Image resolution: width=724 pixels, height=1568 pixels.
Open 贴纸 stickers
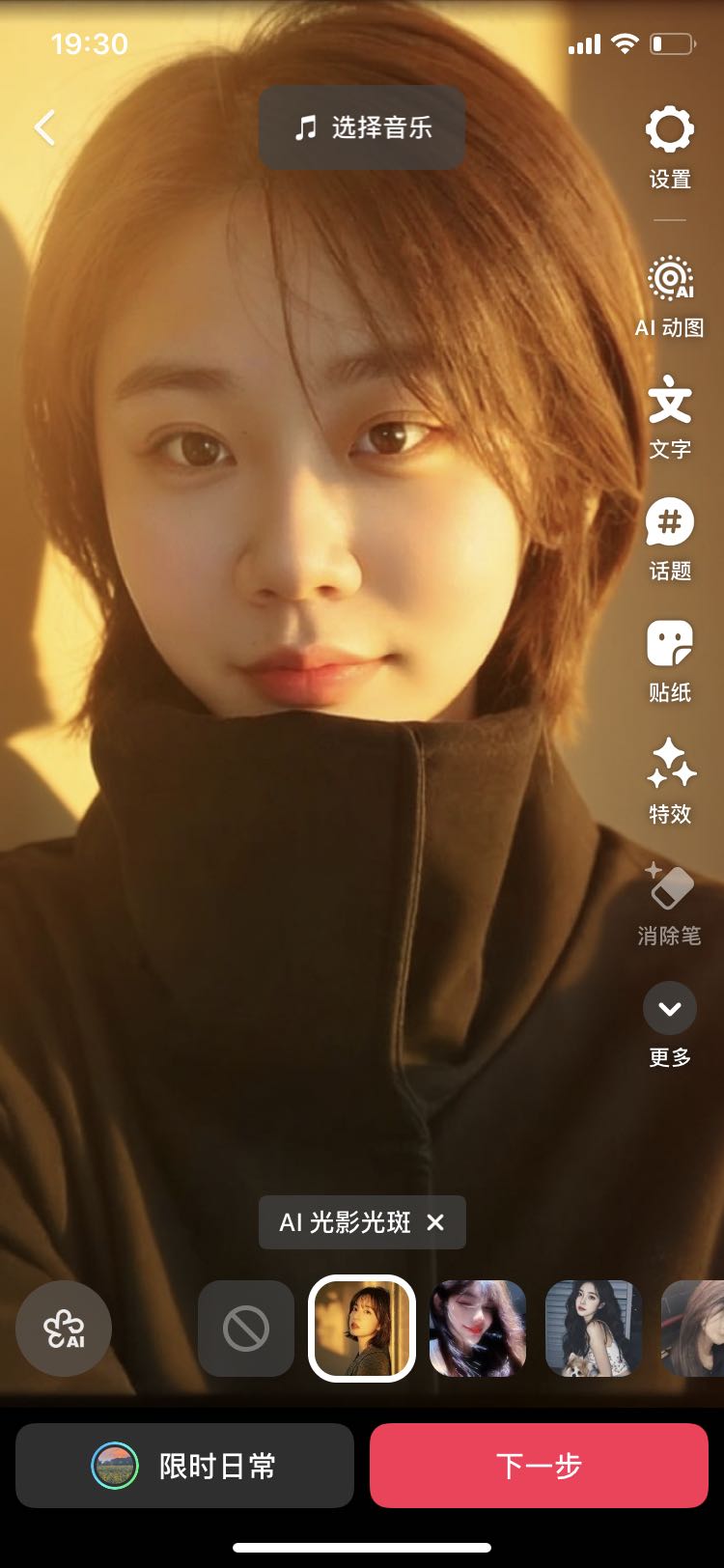(669, 660)
